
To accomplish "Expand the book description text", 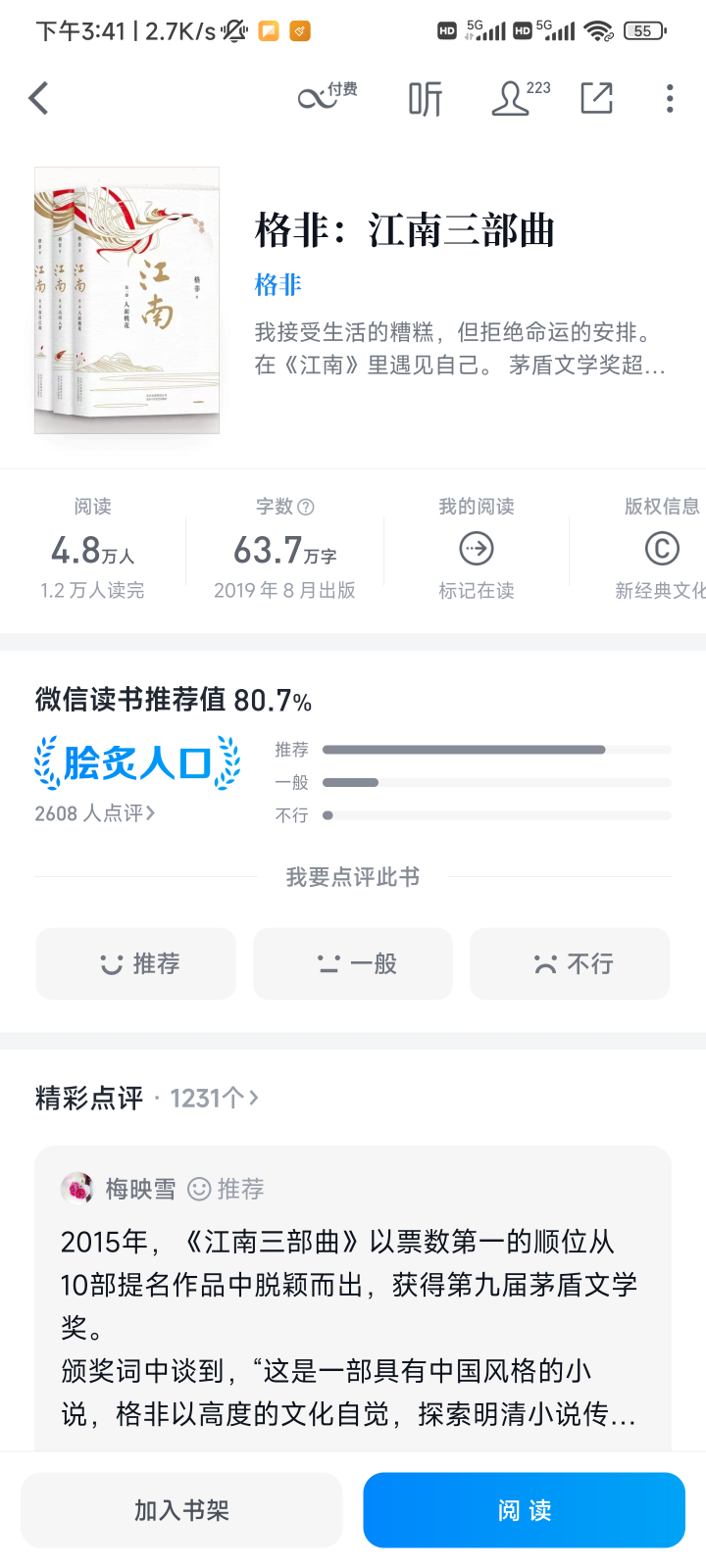I will tap(460, 349).
